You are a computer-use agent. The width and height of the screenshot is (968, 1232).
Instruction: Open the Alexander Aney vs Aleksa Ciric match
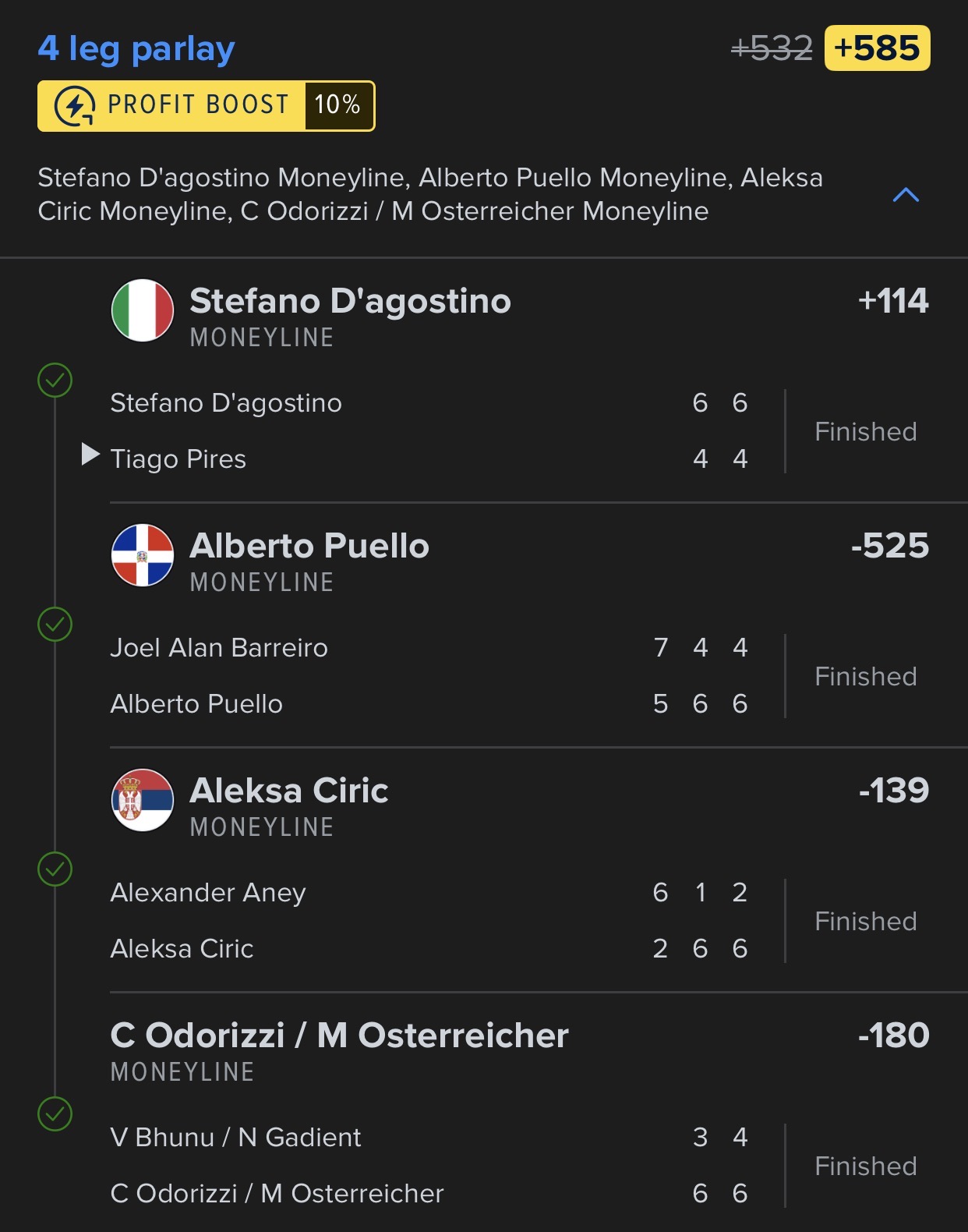[x=429, y=921]
